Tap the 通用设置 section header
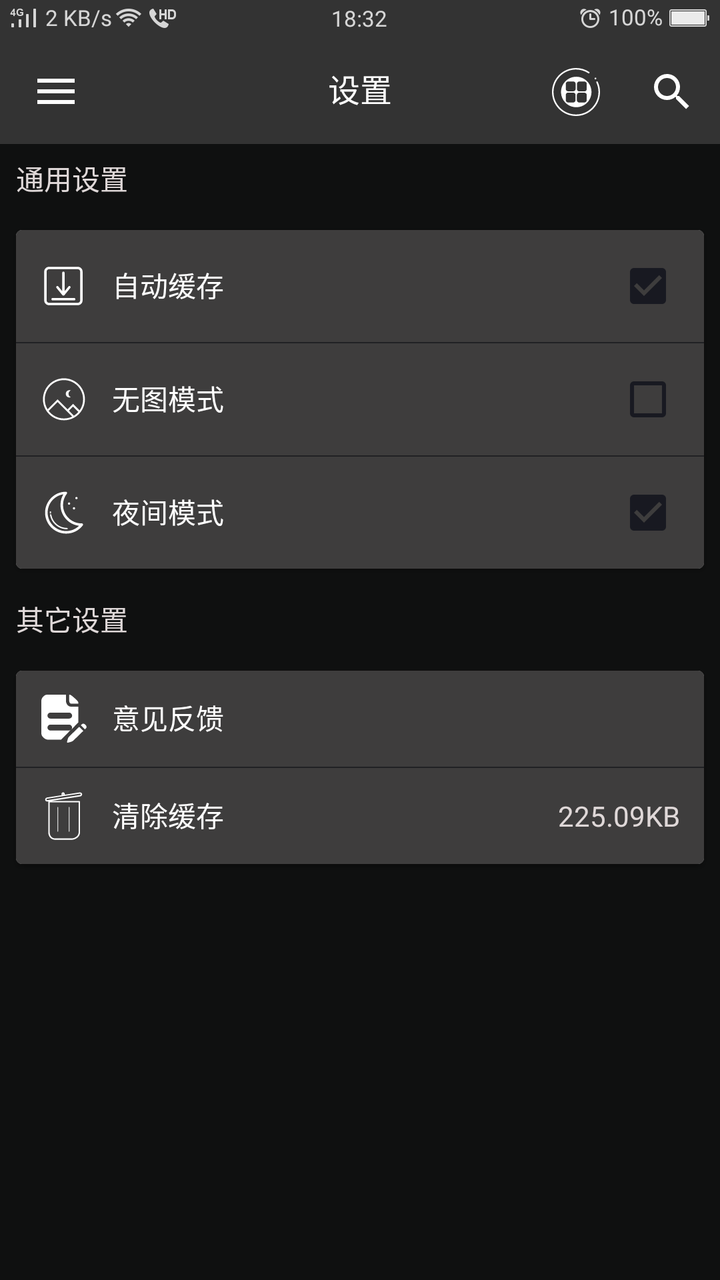720x1280 pixels. pos(70,180)
